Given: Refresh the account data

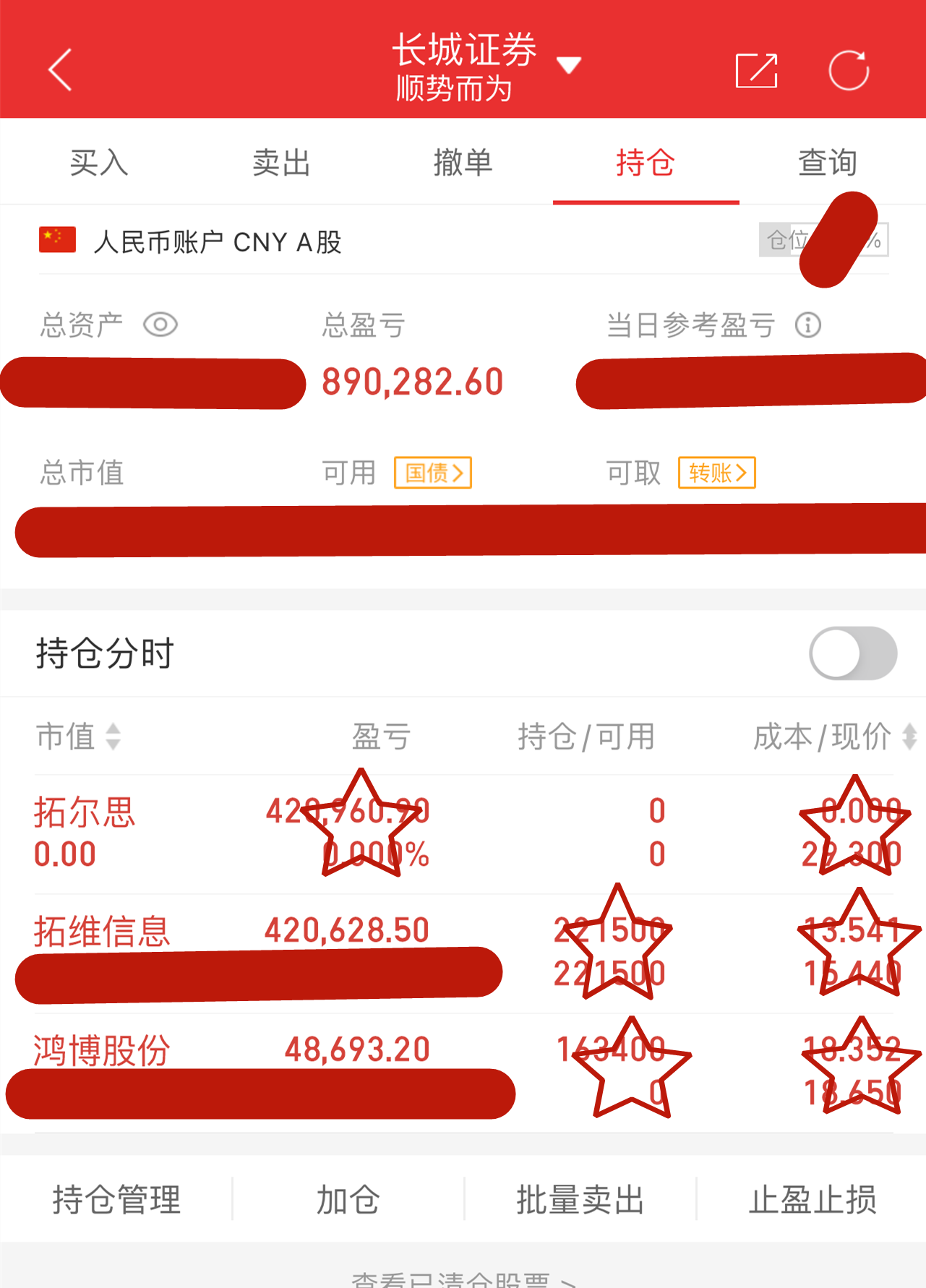Looking at the screenshot, I should 849,70.
